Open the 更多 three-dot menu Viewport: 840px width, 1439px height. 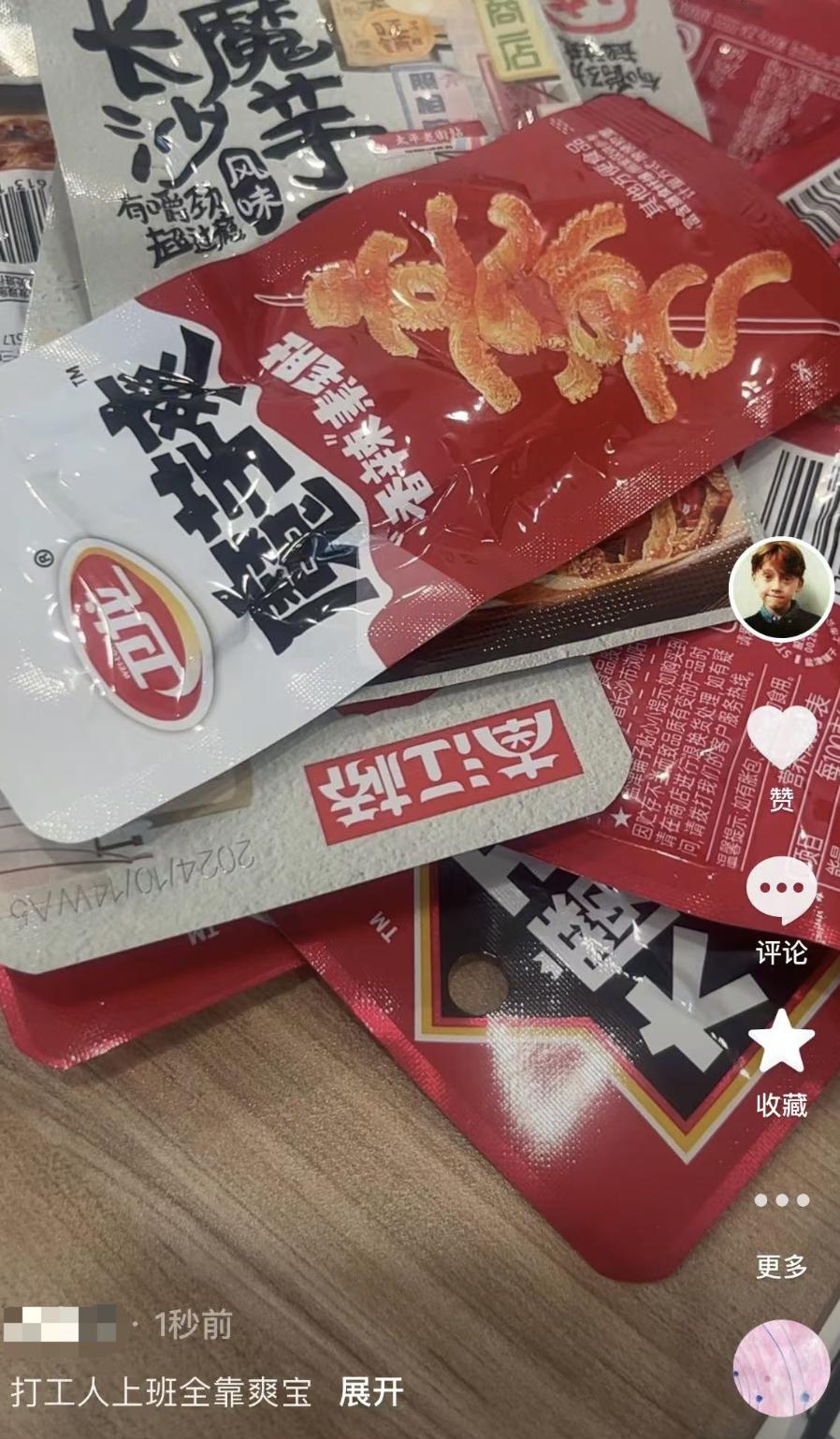pyautogui.click(x=781, y=1200)
